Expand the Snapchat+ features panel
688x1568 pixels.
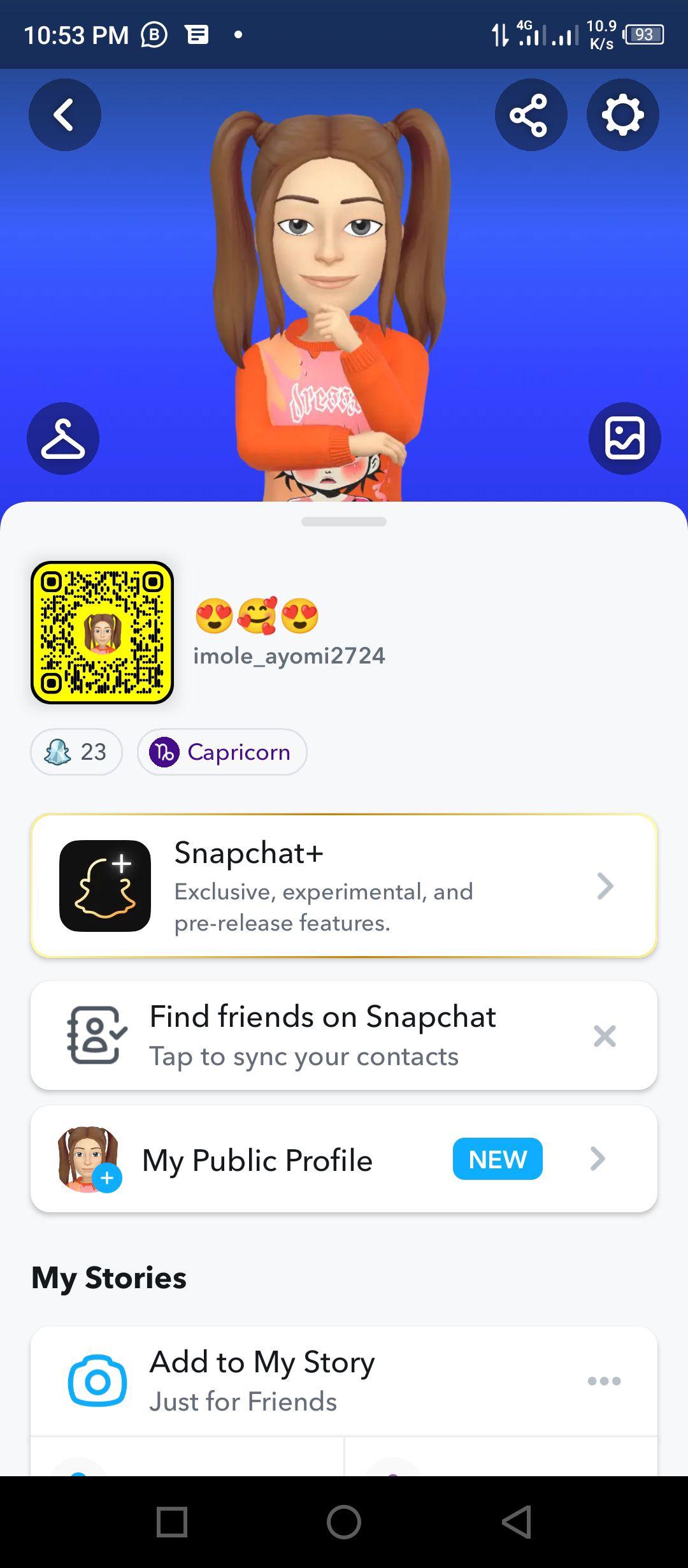pos(606,887)
